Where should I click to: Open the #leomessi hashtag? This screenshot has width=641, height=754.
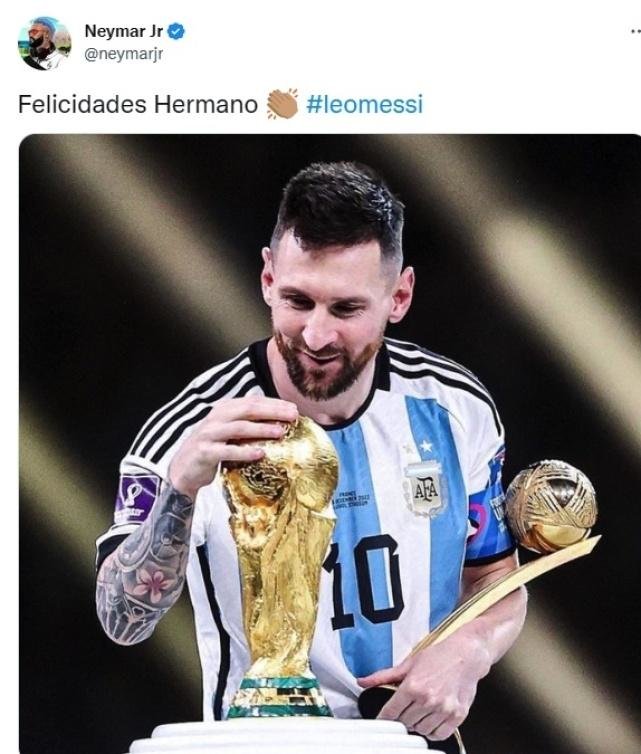(364, 104)
